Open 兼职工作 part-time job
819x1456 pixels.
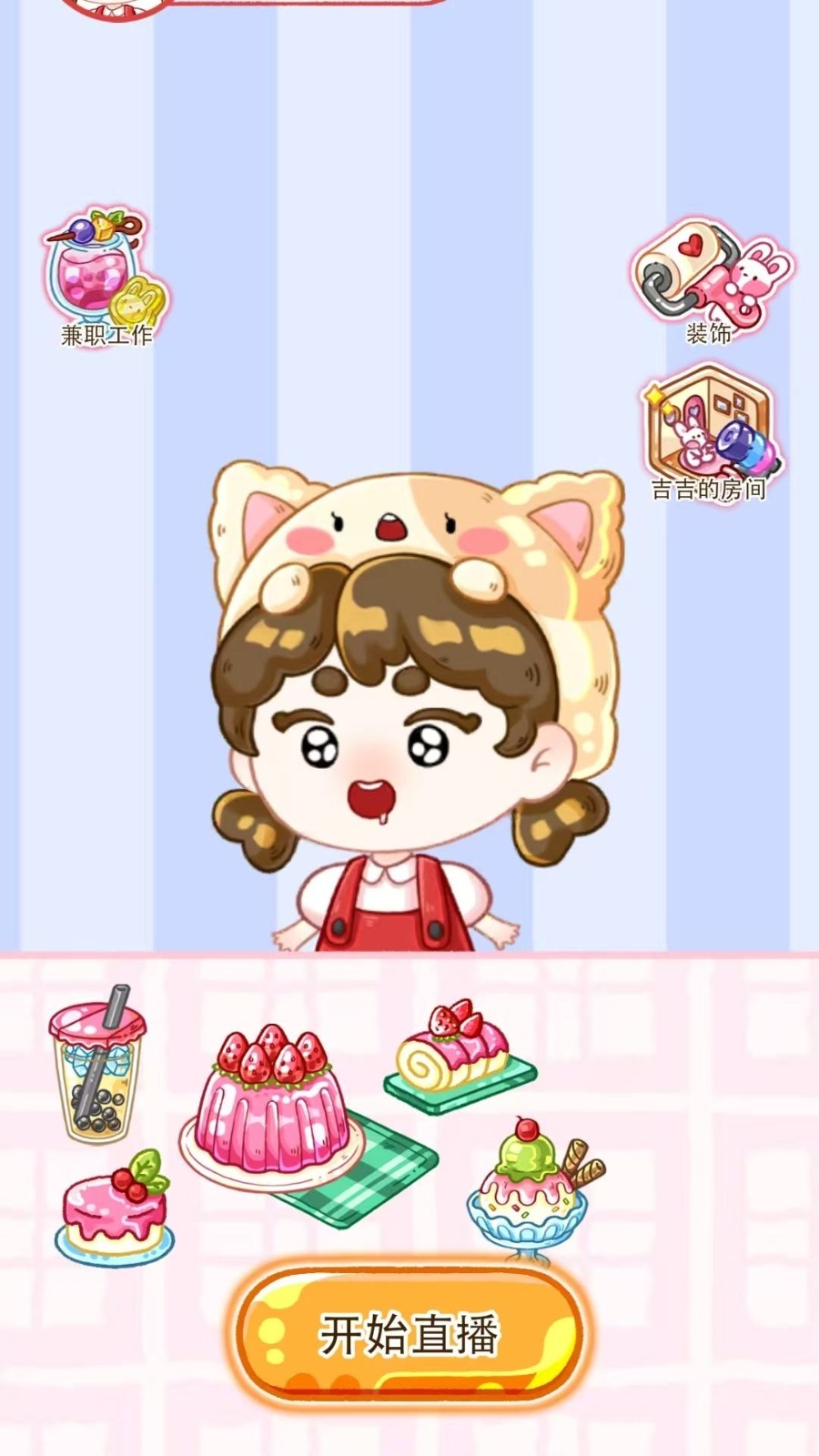click(x=106, y=278)
